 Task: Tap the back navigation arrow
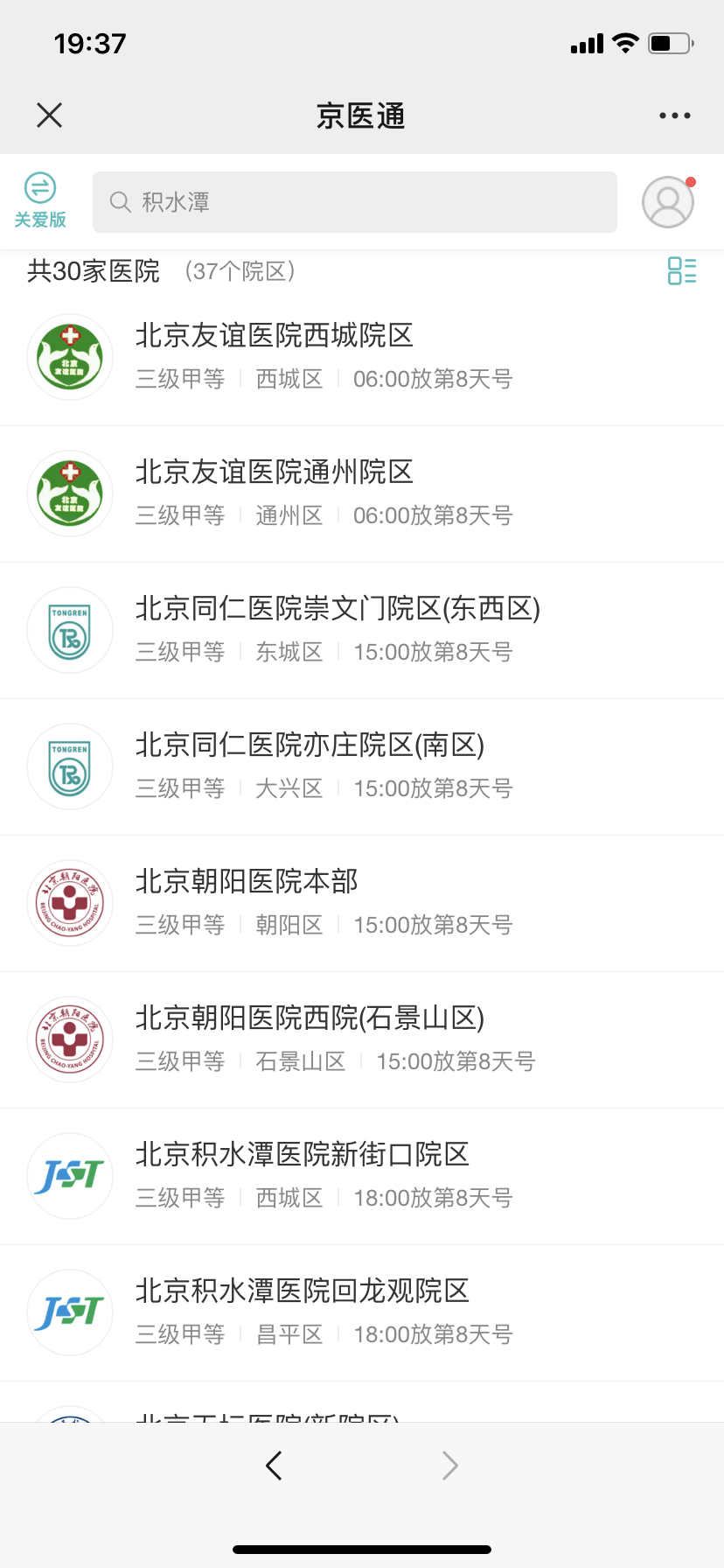click(x=274, y=1465)
